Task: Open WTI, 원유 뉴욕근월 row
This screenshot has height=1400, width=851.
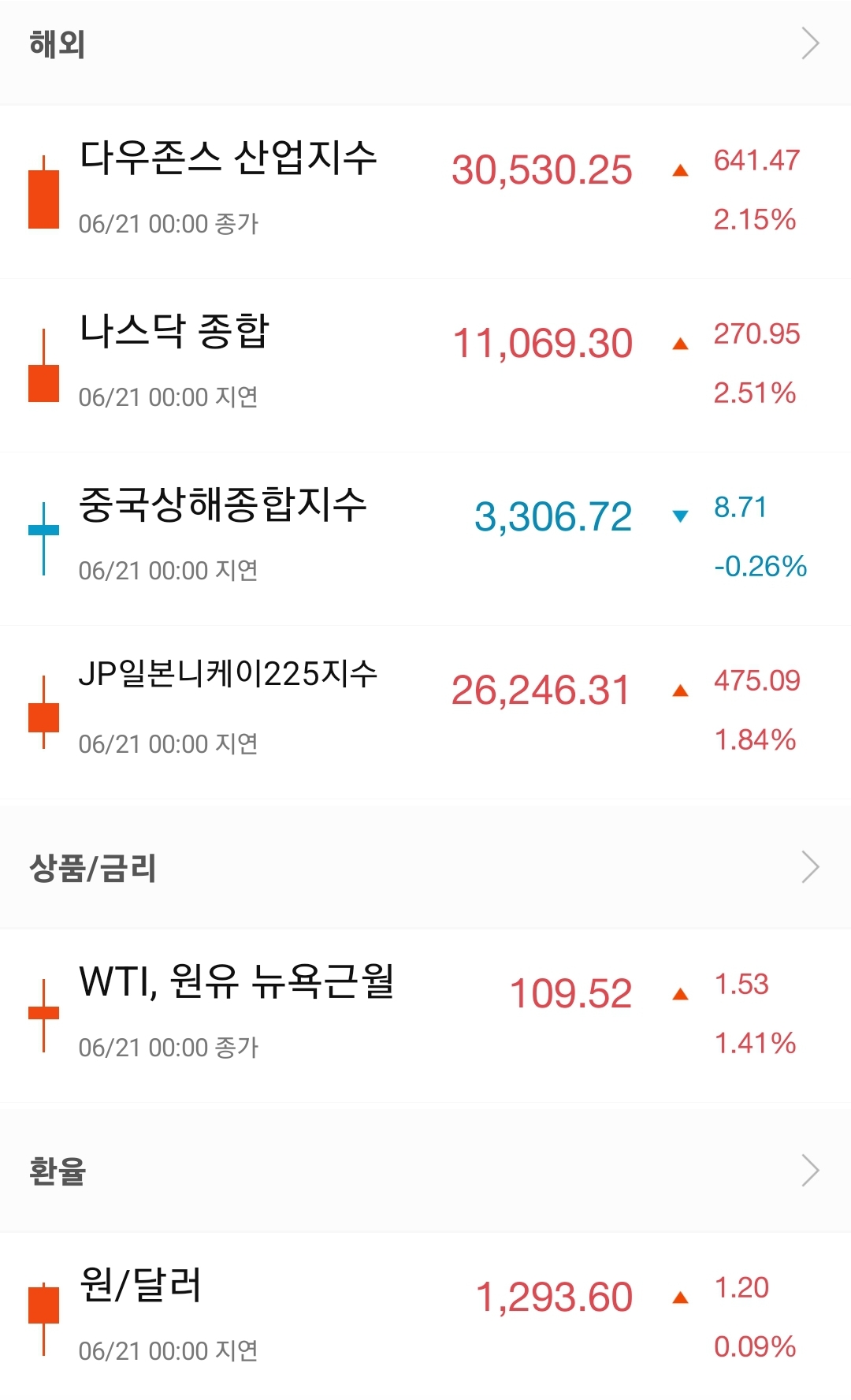Action: point(425,1015)
